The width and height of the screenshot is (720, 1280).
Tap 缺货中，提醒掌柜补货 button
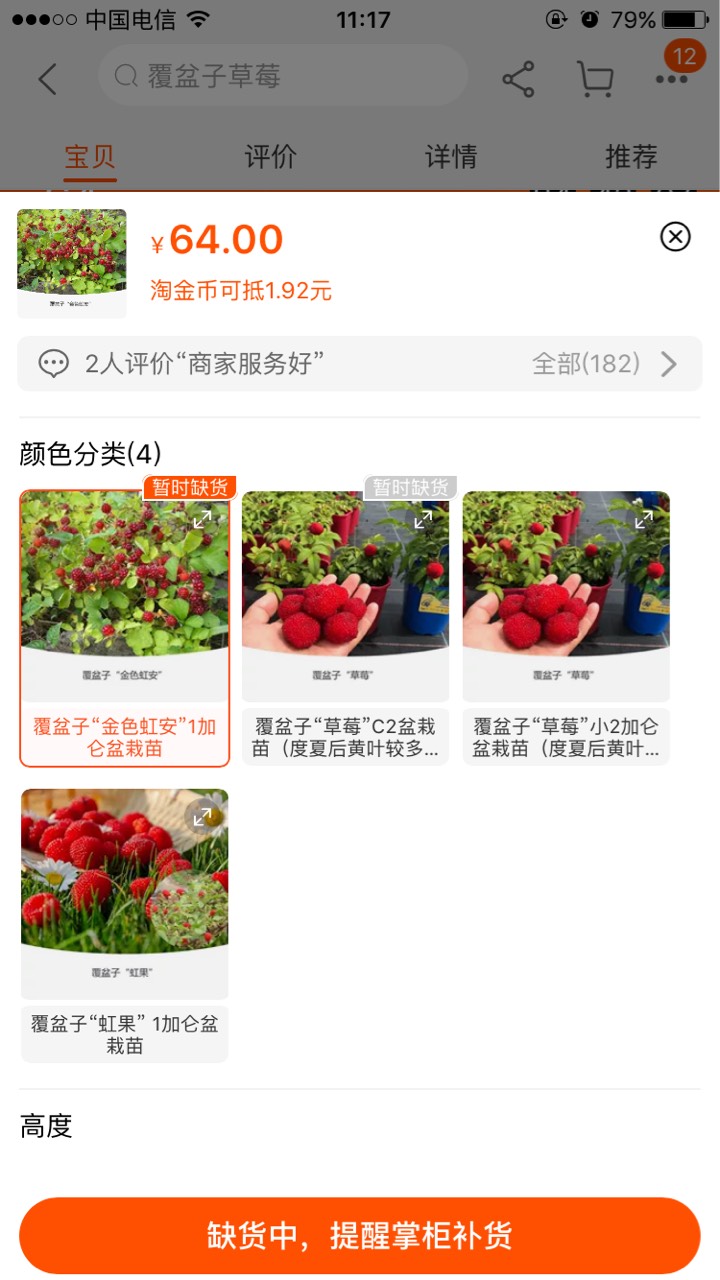pos(360,1235)
